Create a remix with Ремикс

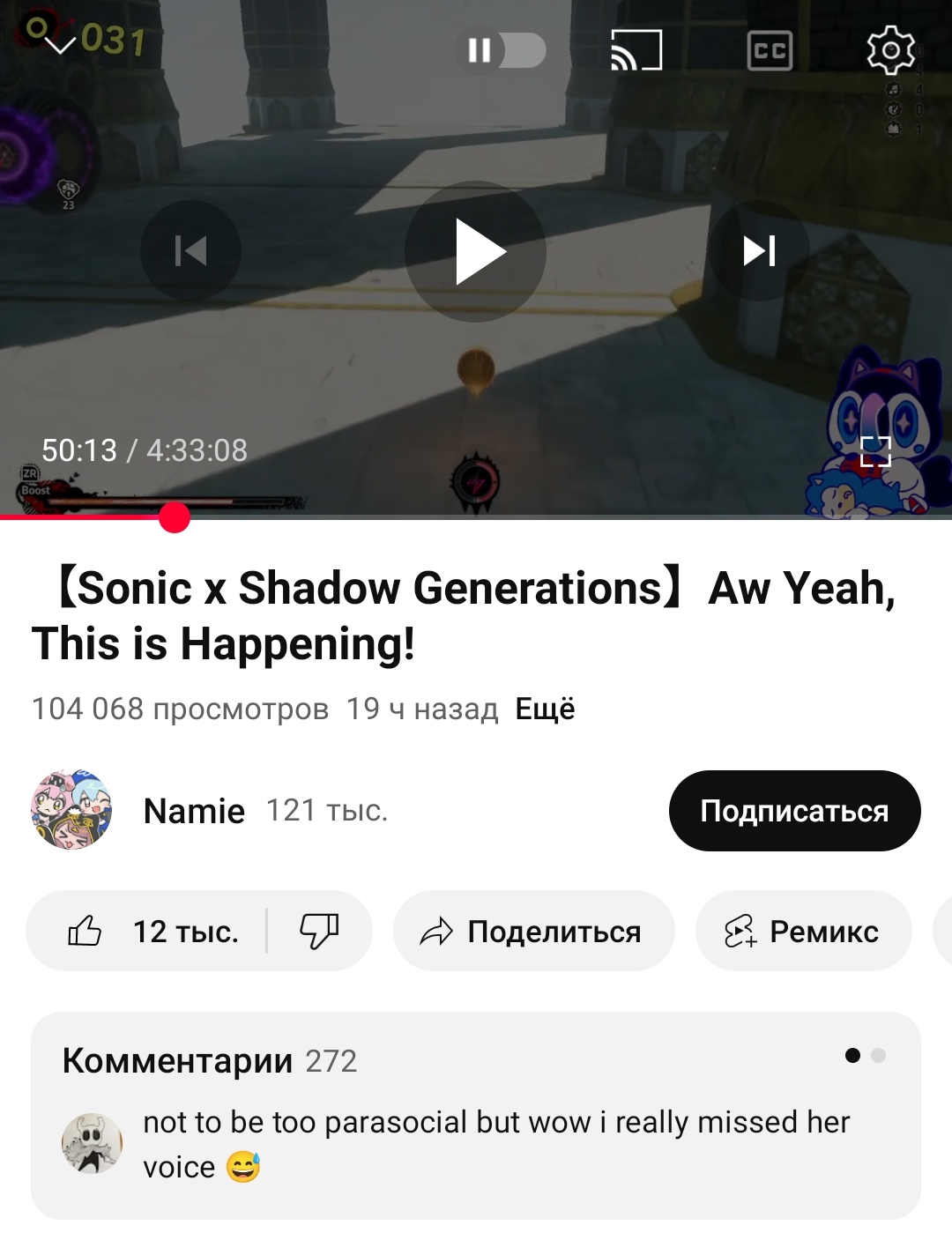pyautogui.click(x=803, y=932)
